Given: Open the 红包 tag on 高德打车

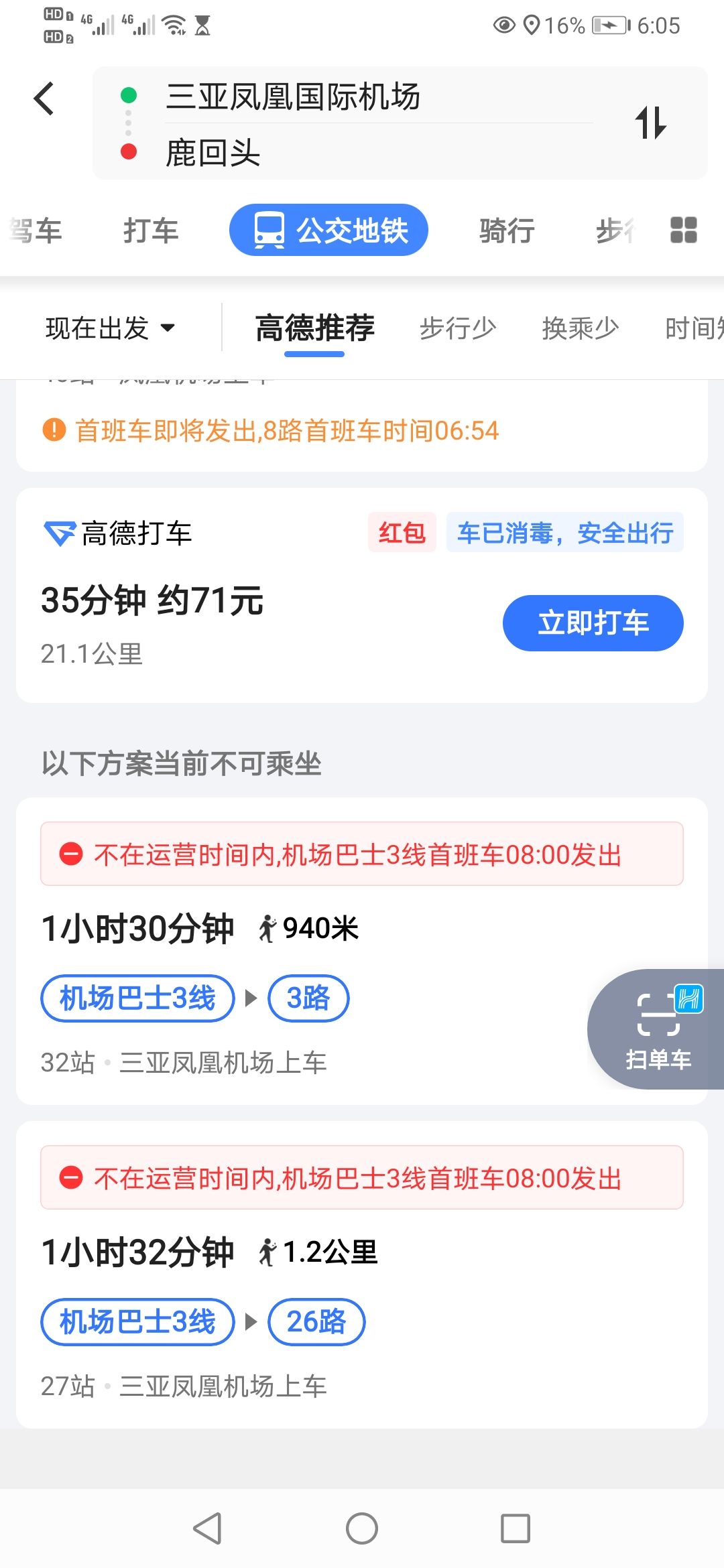Looking at the screenshot, I should [x=402, y=533].
